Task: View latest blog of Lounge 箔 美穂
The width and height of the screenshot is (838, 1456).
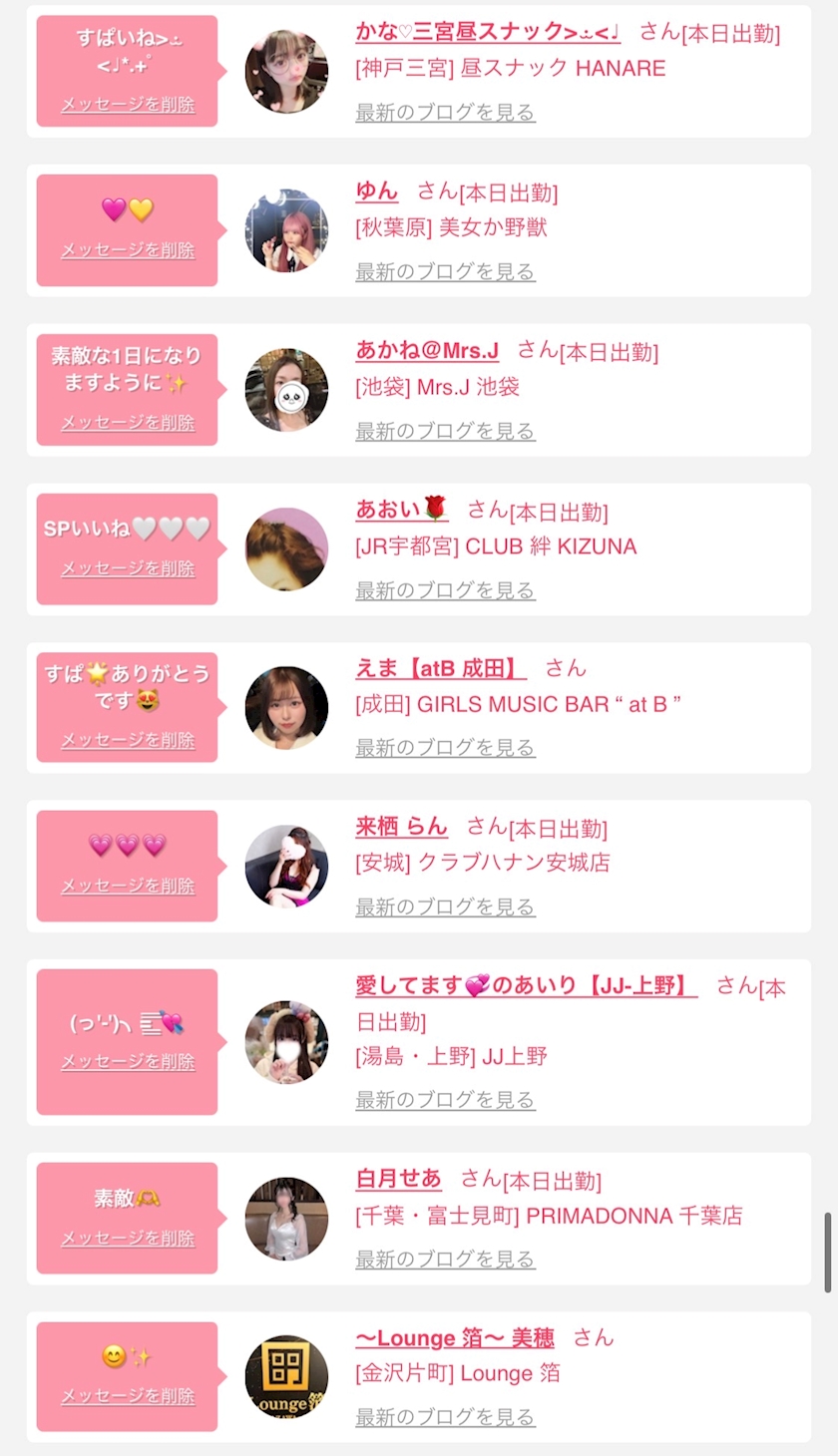Action: [446, 1417]
